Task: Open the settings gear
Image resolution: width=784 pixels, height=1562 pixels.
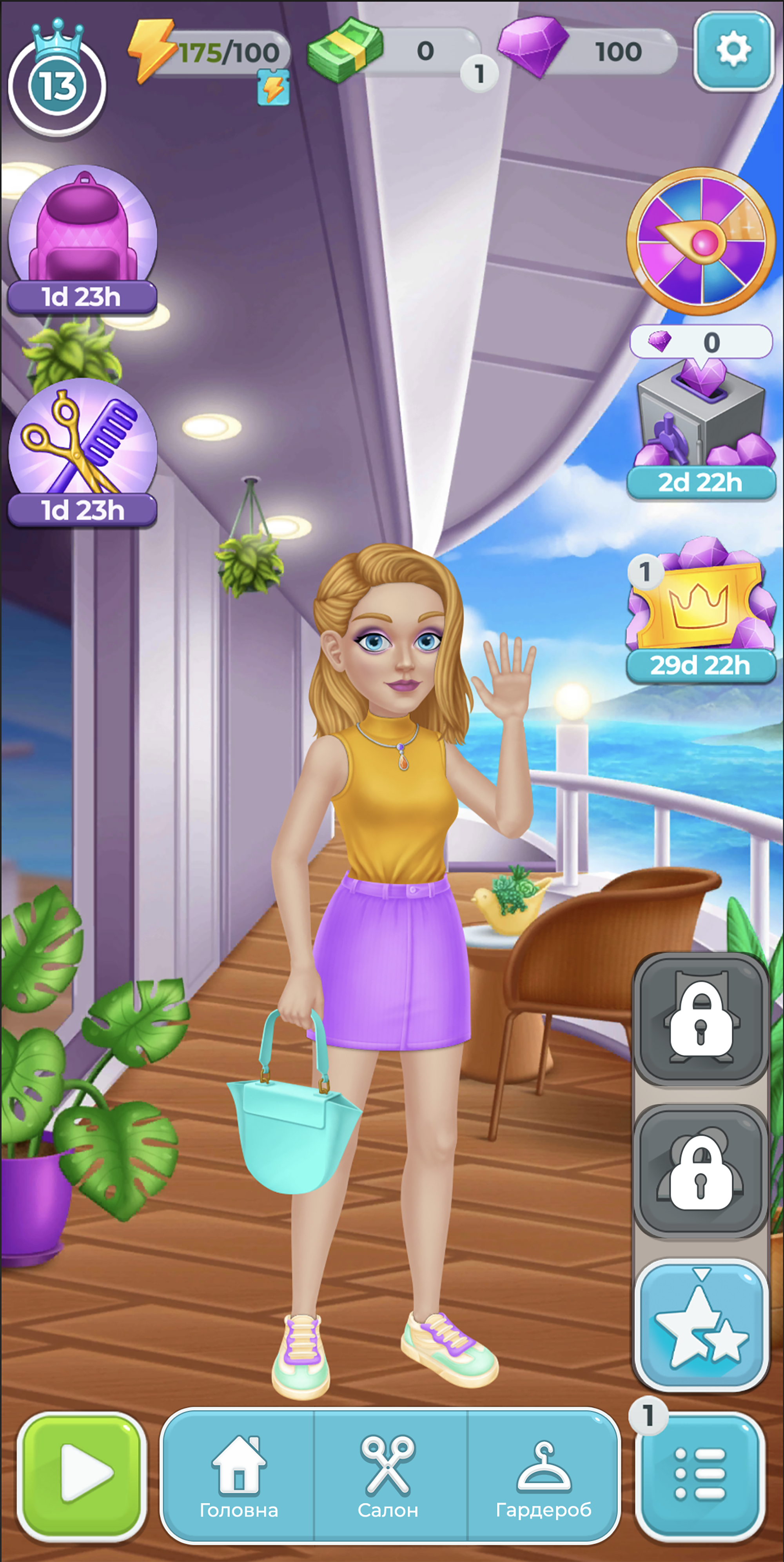Action: (x=733, y=51)
